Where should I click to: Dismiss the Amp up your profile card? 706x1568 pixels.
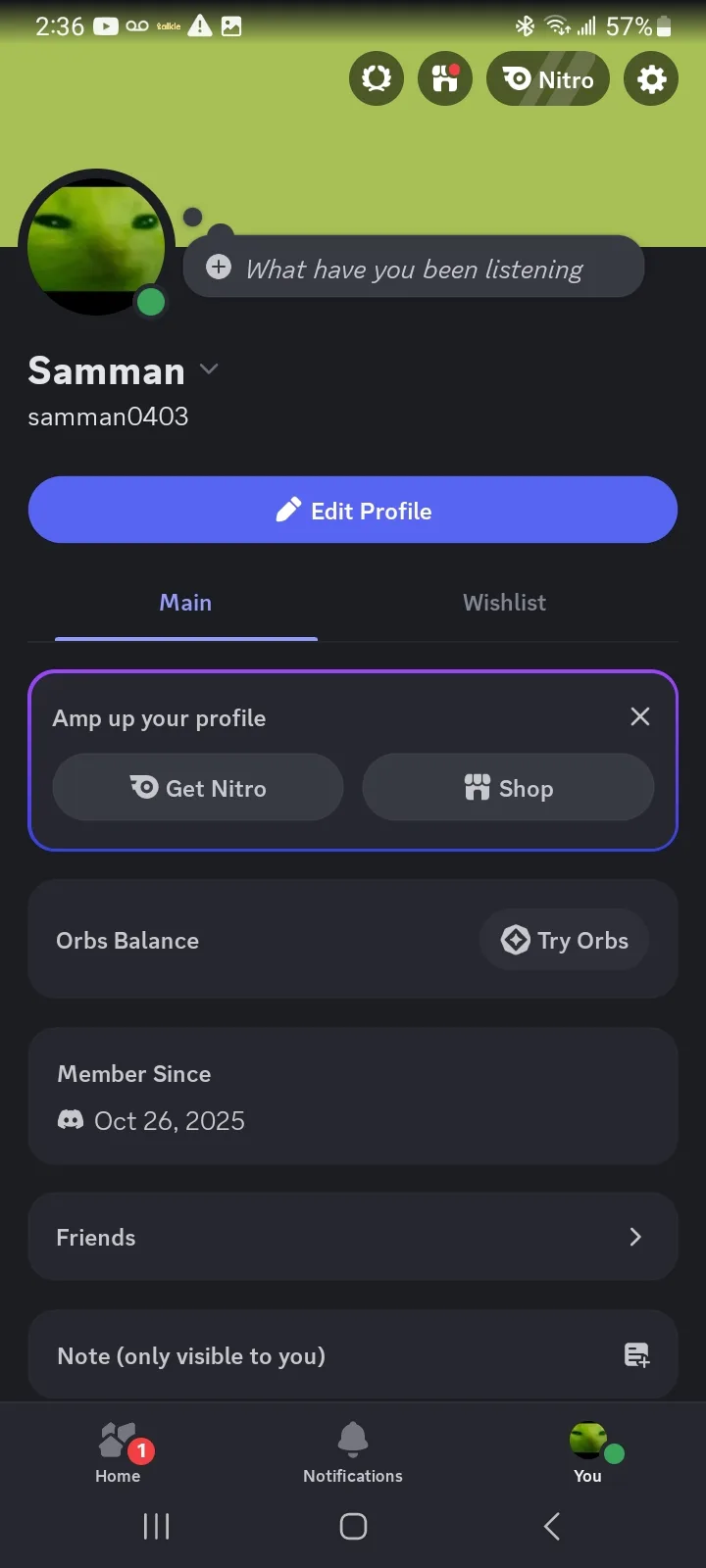(640, 716)
